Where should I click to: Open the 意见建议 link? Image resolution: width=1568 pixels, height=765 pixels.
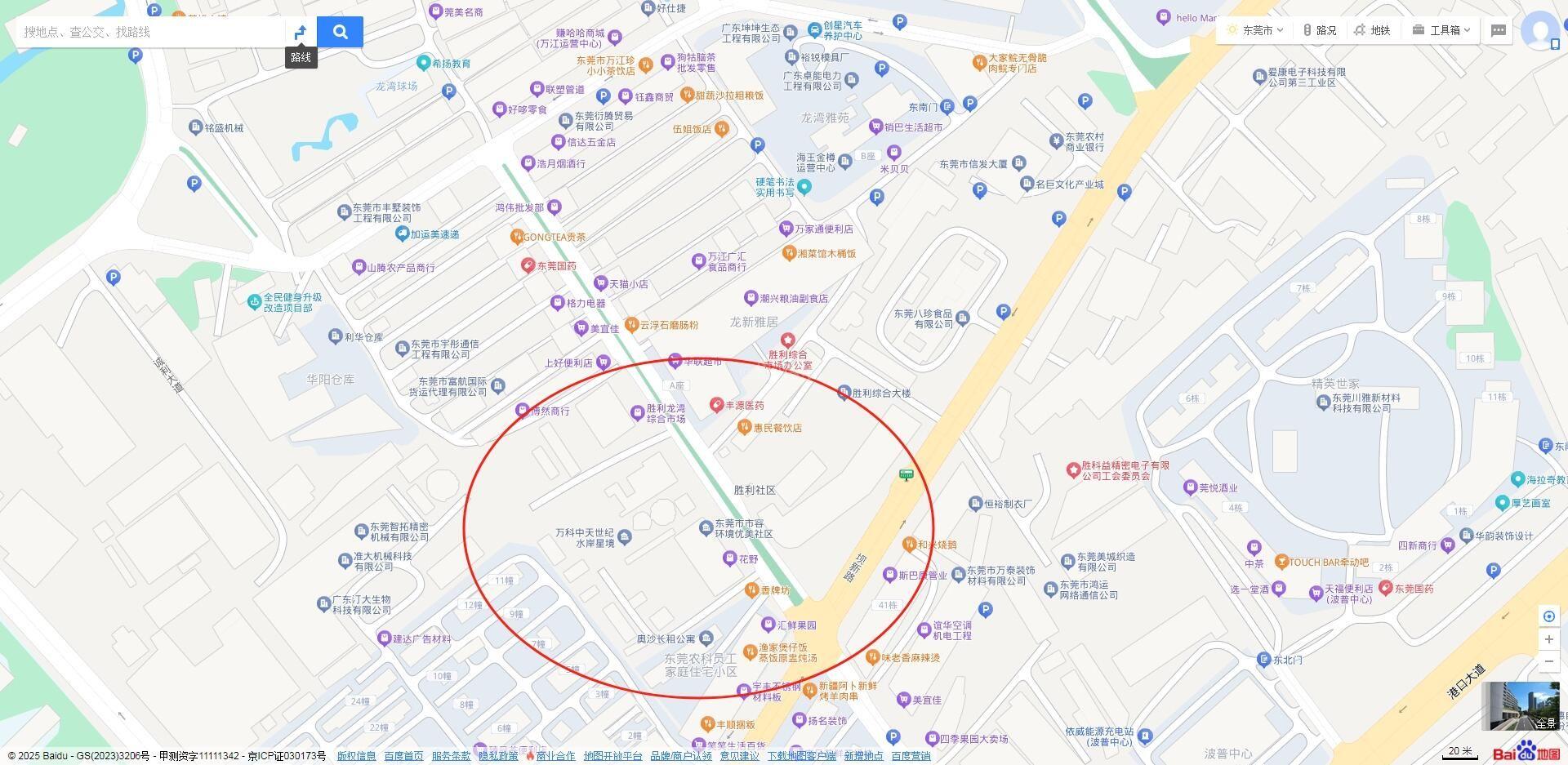[x=739, y=756]
